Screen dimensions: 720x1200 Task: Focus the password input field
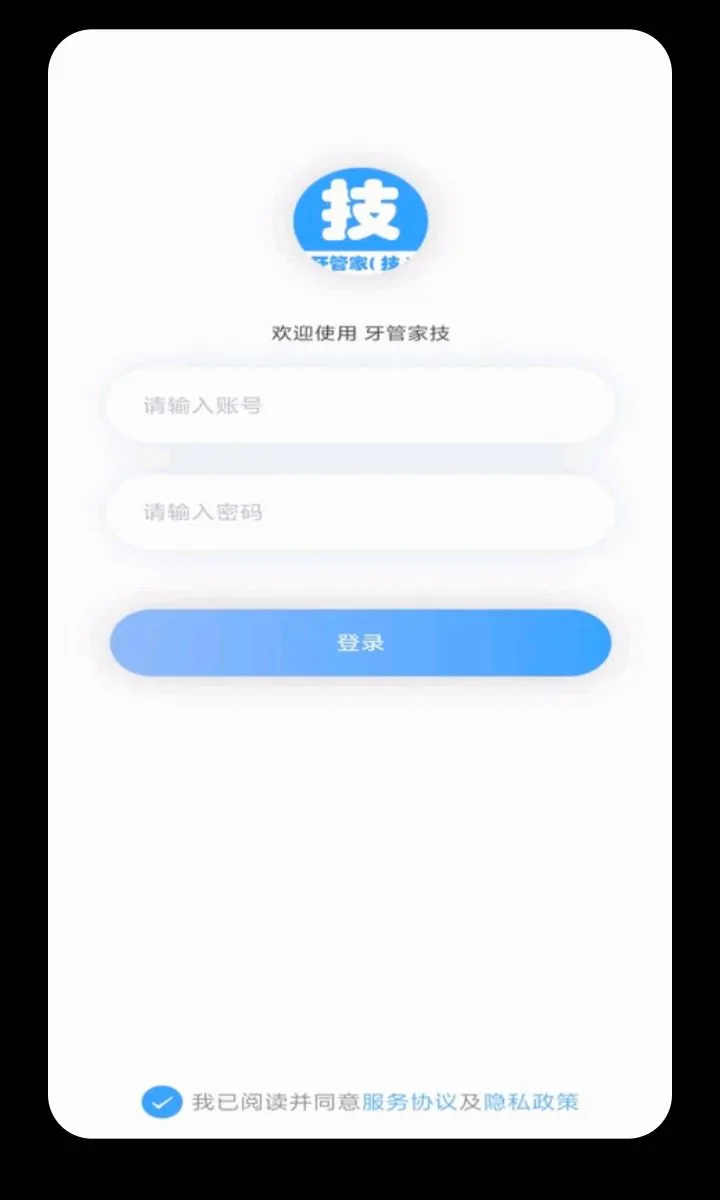tap(360, 512)
